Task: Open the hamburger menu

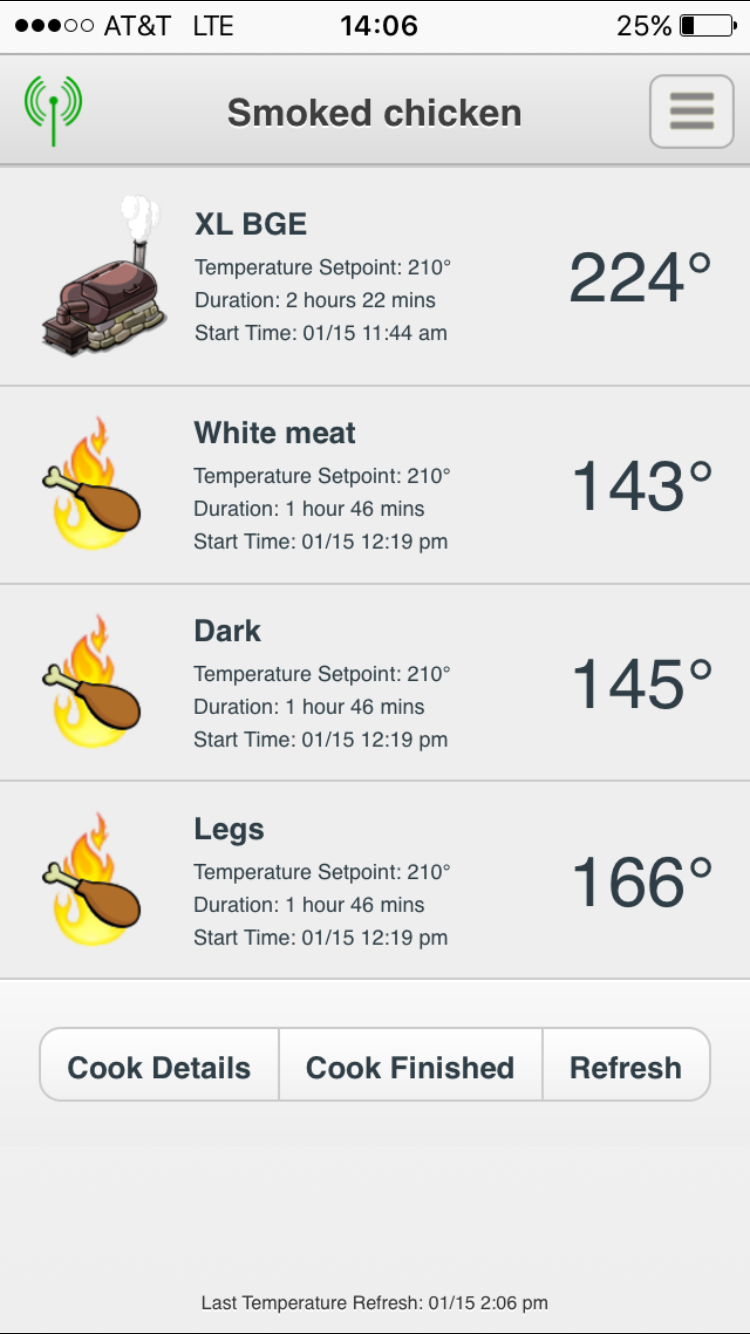Action: (x=691, y=112)
